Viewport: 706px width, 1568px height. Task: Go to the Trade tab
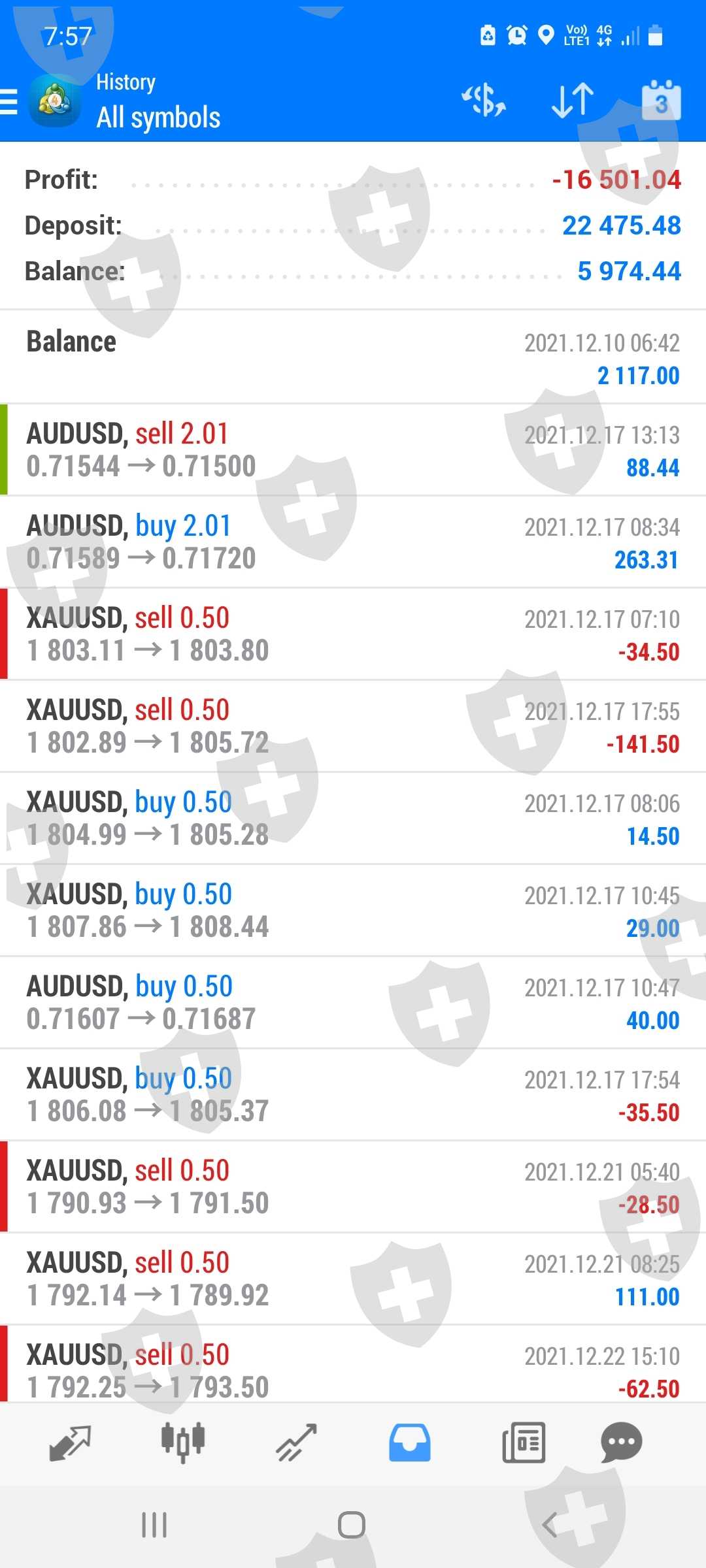tap(296, 1443)
